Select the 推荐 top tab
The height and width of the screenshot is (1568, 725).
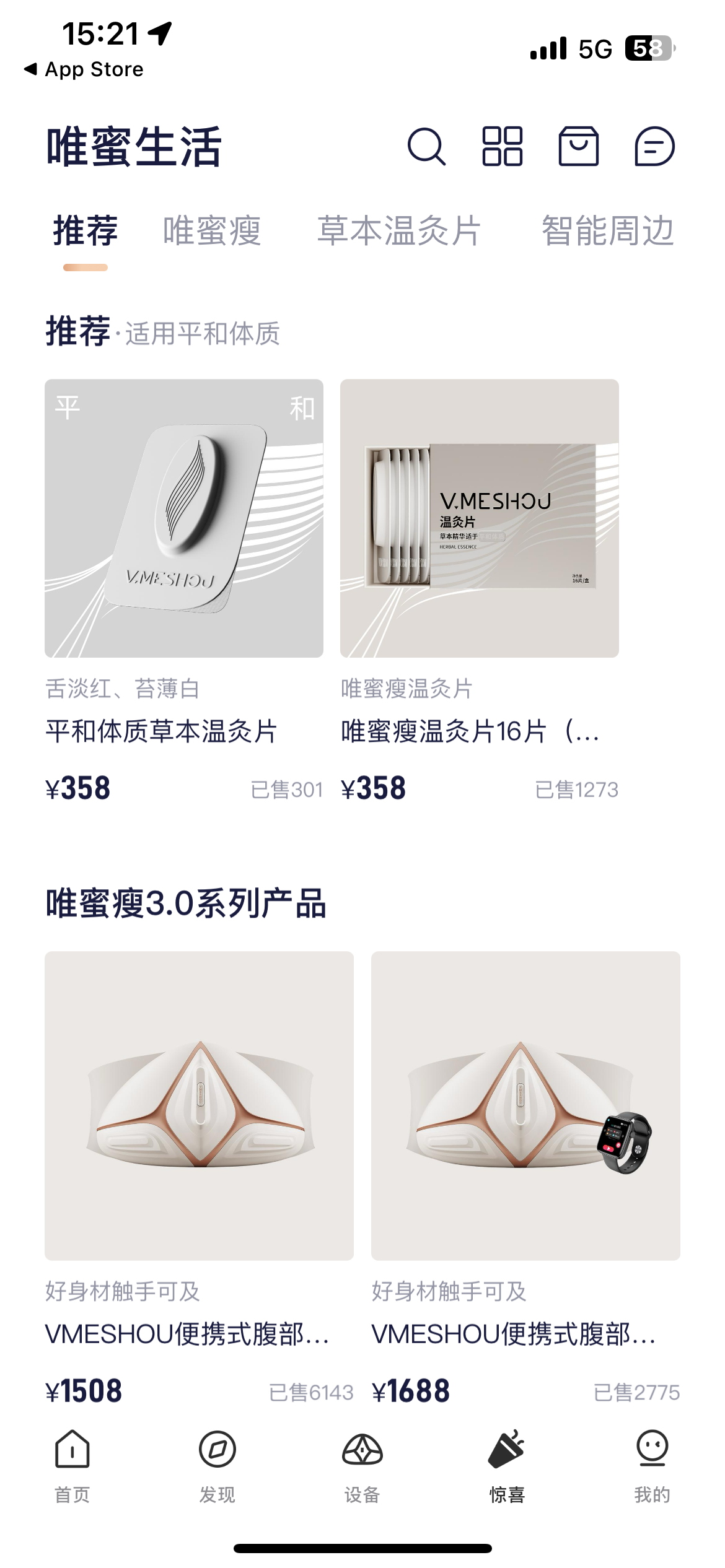(x=86, y=231)
